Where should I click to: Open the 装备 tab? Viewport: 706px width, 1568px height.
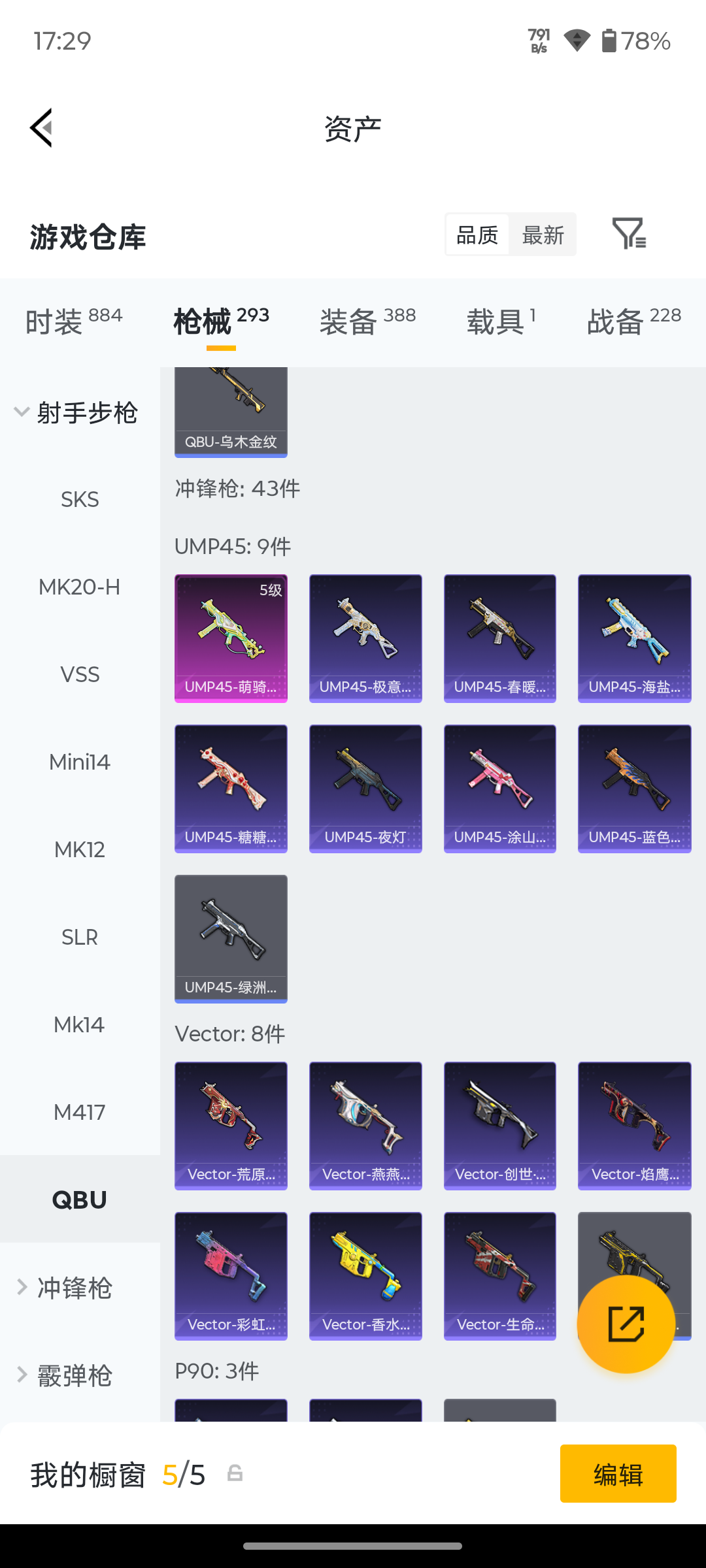pyautogui.click(x=368, y=321)
